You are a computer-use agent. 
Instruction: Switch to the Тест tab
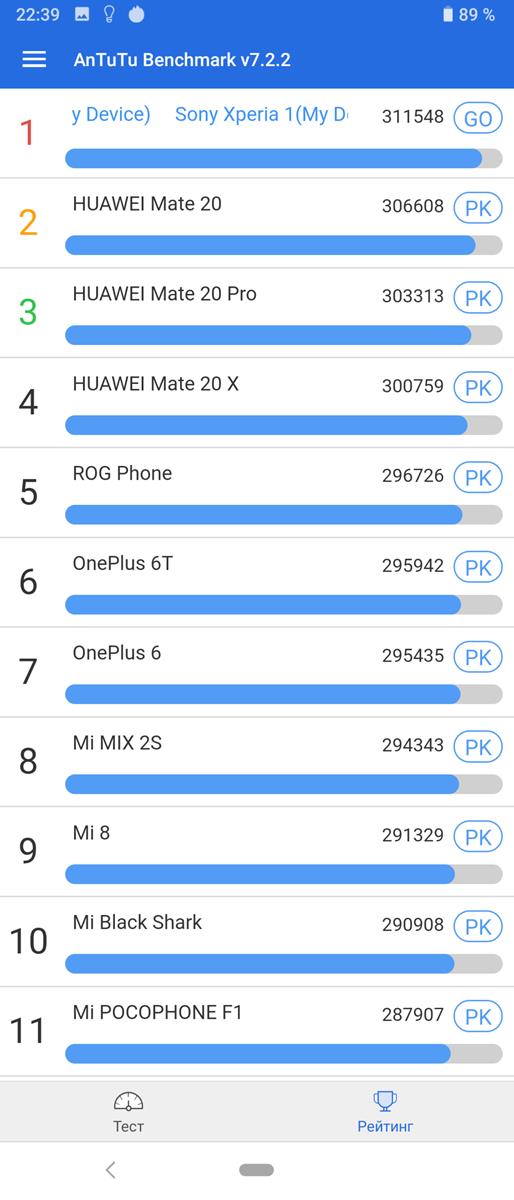[x=128, y=1111]
